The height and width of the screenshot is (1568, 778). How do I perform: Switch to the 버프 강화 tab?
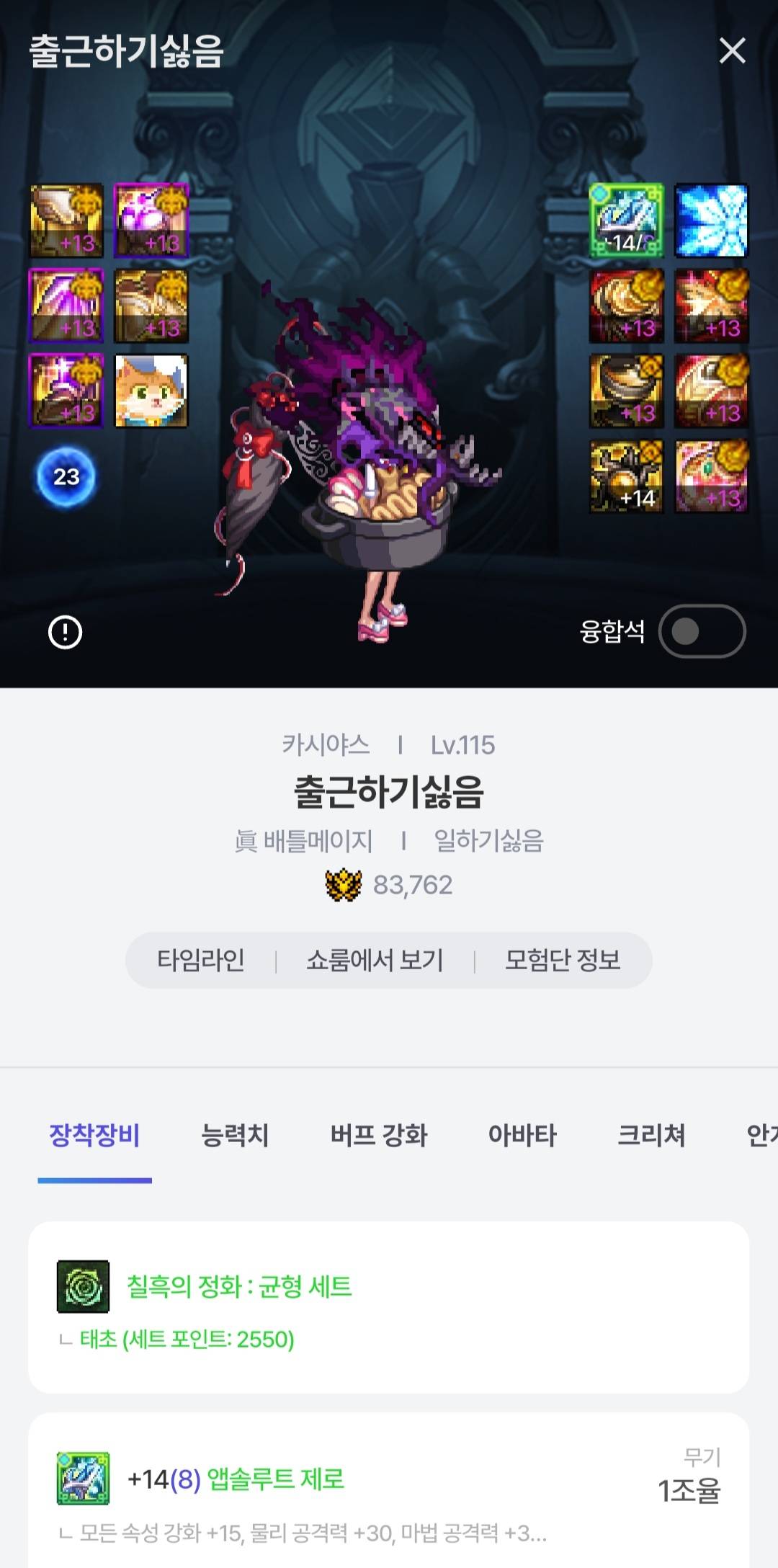click(379, 1136)
